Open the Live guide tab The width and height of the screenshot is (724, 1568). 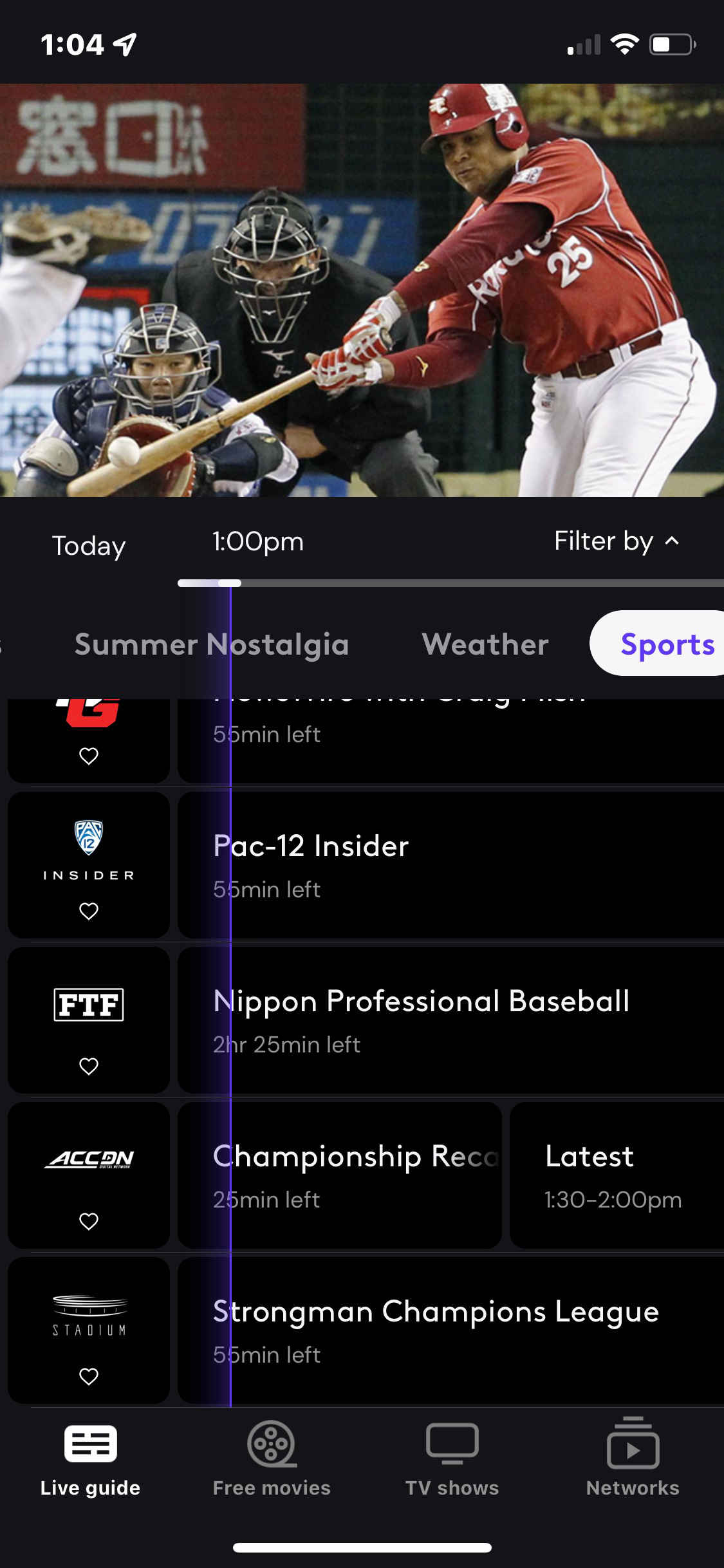(90, 1458)
